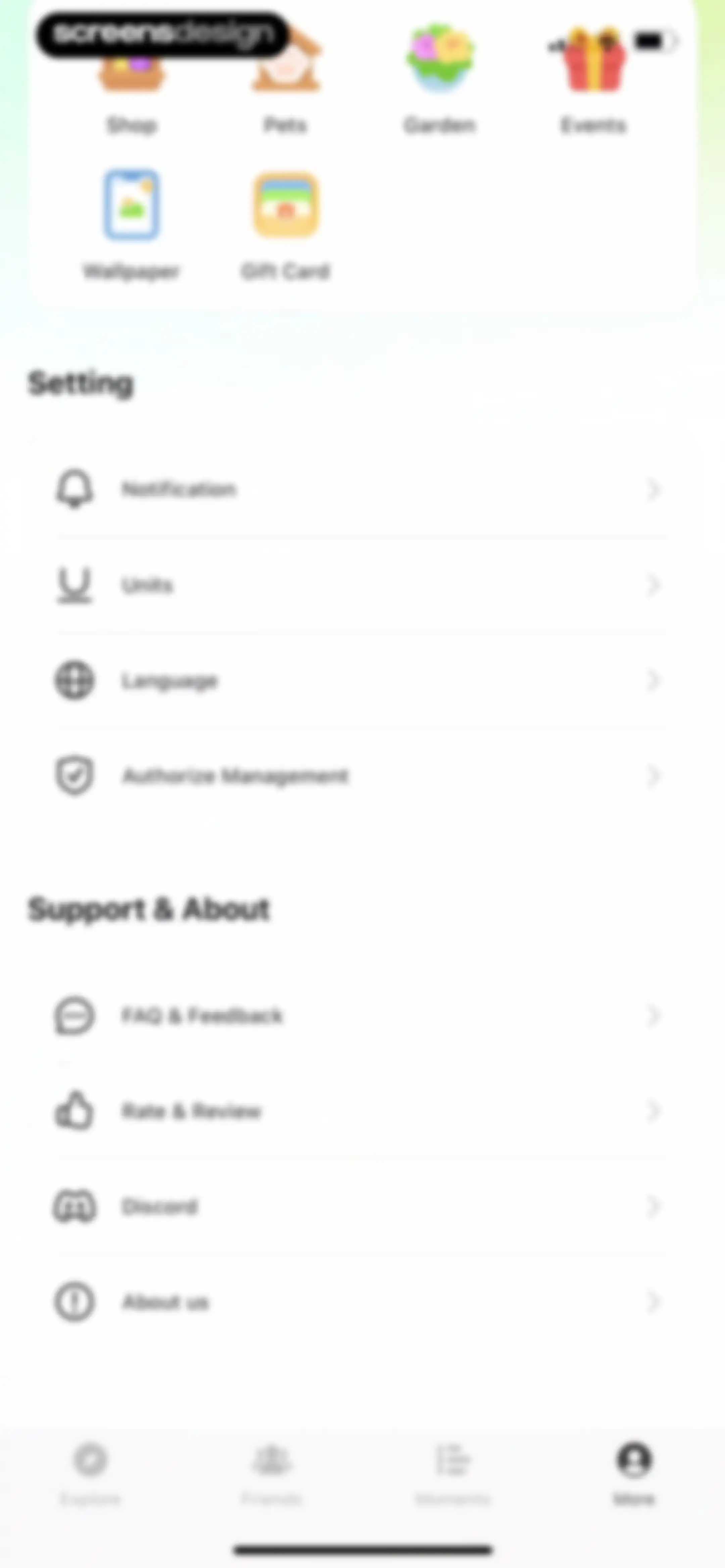Open the Units setting
725x1568 pixels.
[x=361, y=584]
